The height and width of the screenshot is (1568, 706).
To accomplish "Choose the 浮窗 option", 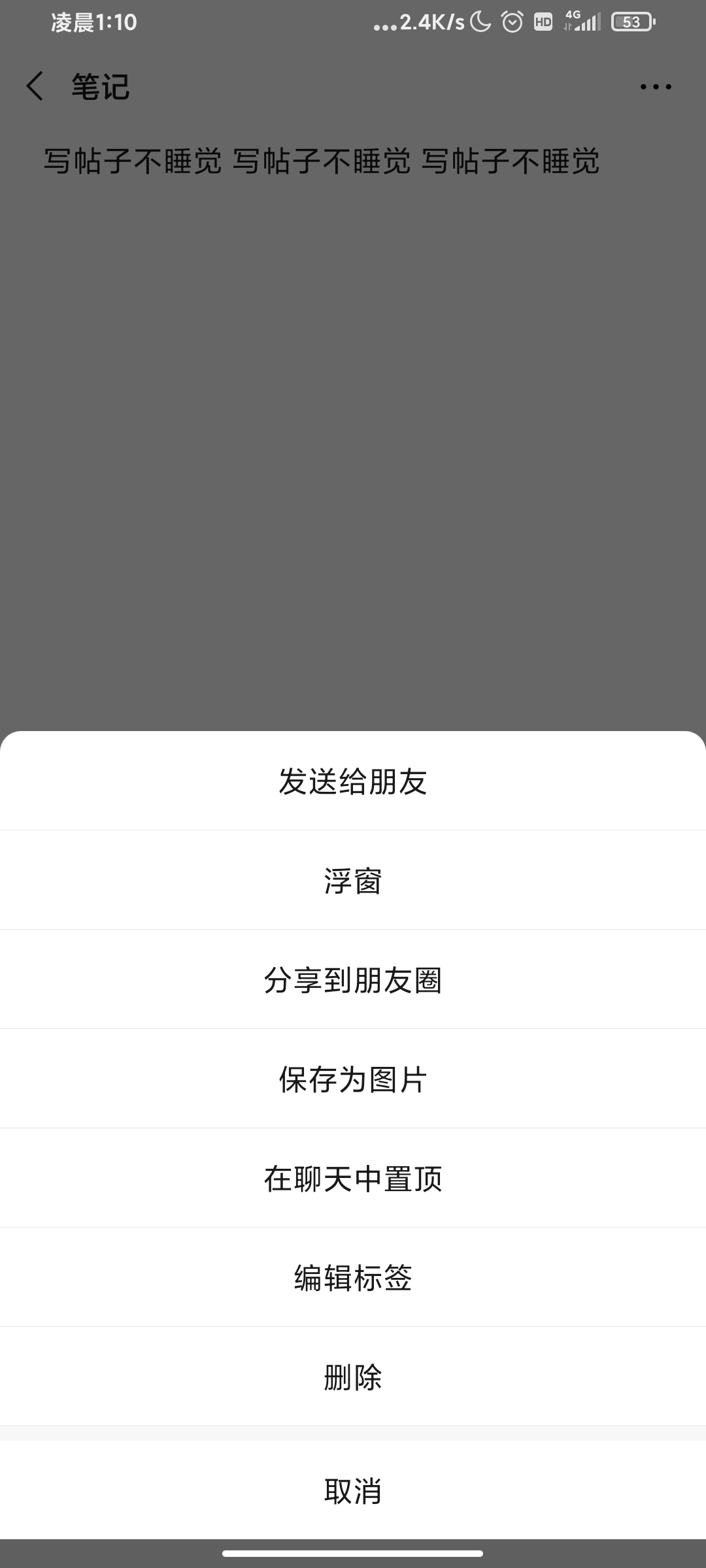I will [x=353, y=880].
